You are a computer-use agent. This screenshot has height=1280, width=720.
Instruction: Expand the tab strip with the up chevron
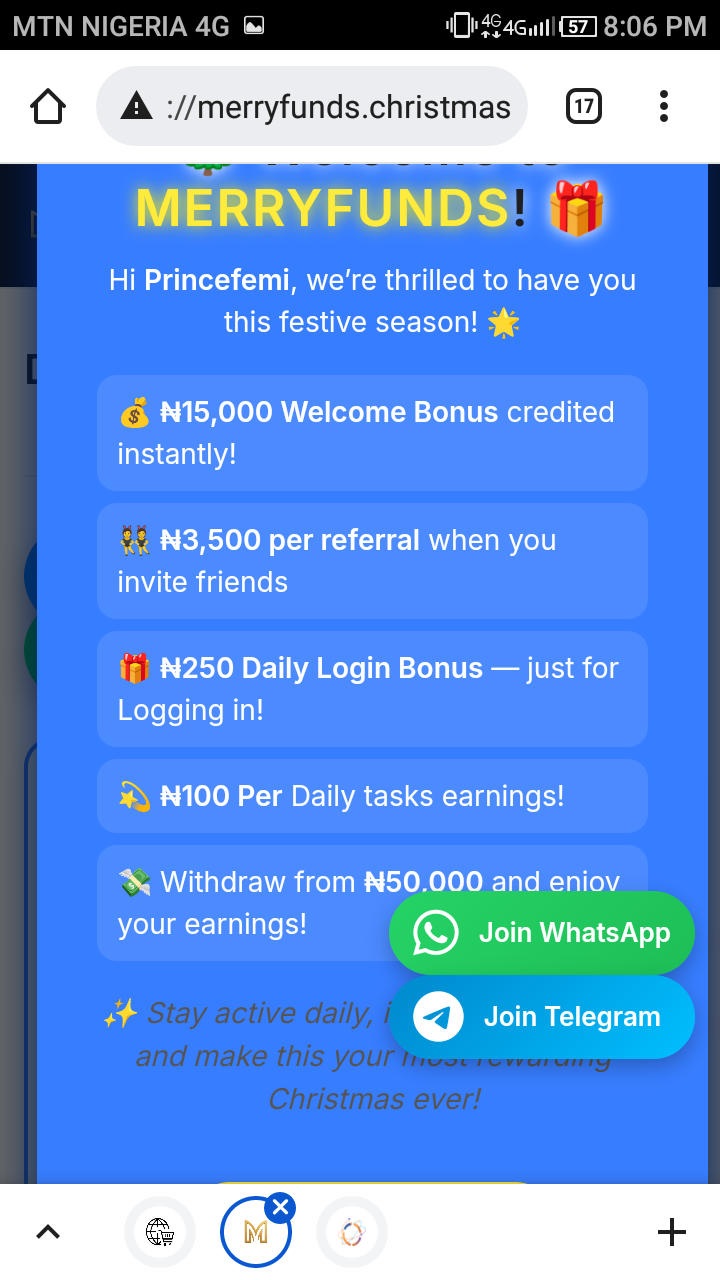(x=48, y=1232)
